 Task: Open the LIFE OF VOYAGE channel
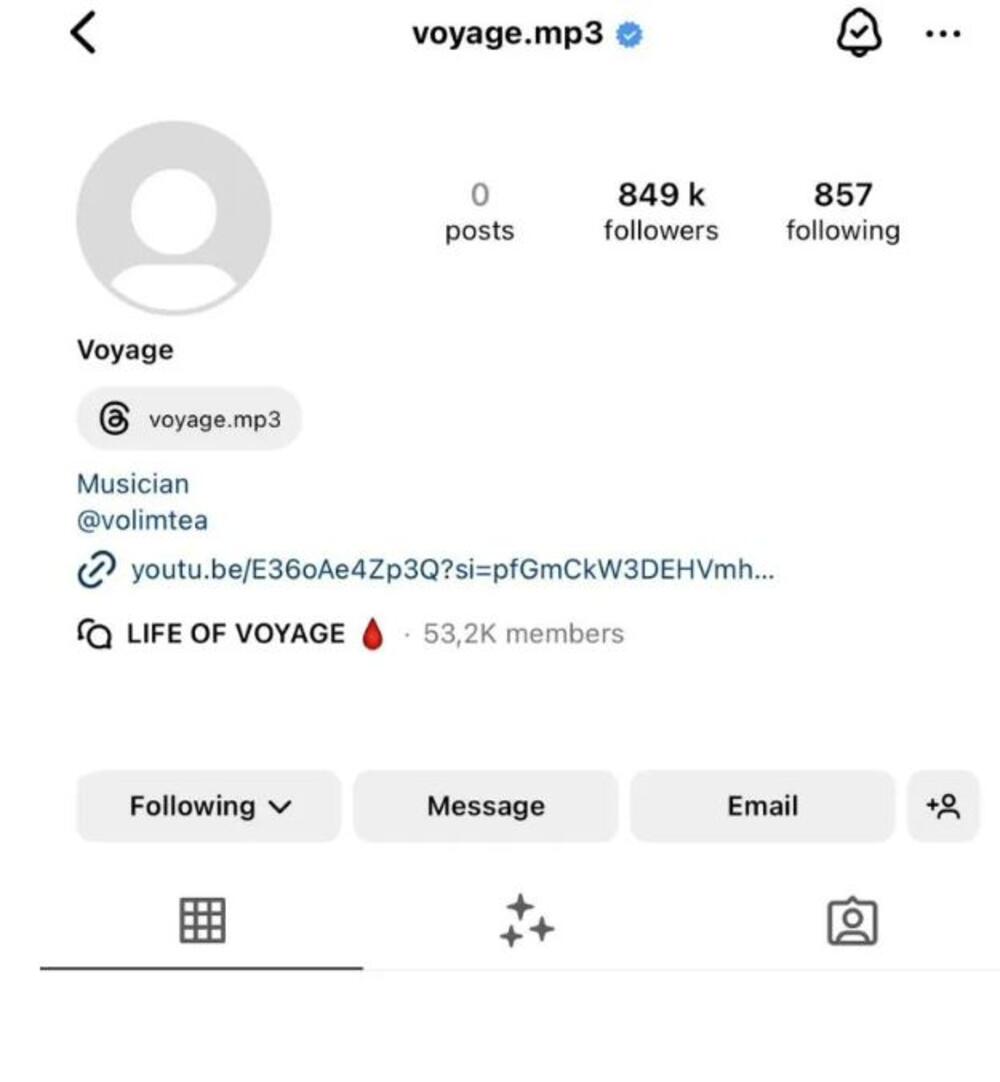coord(236,634)
